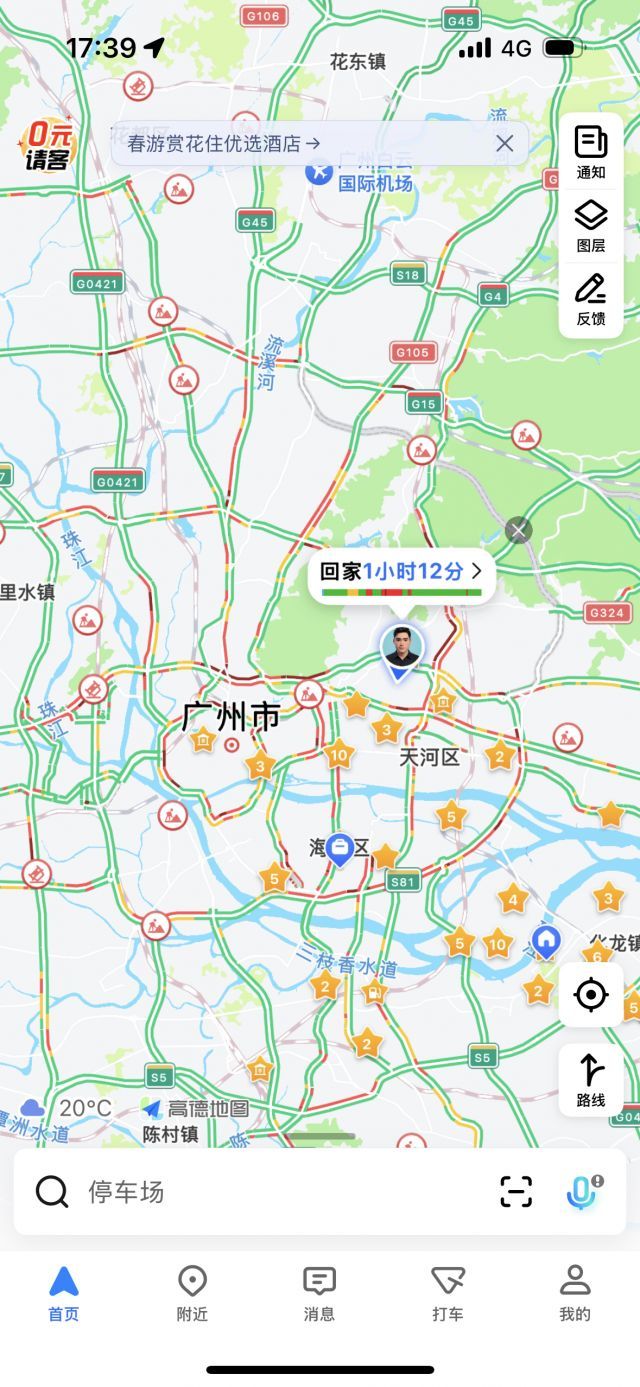
Task: Open the 路线 route planner
Action: [x=591, y=1080]
